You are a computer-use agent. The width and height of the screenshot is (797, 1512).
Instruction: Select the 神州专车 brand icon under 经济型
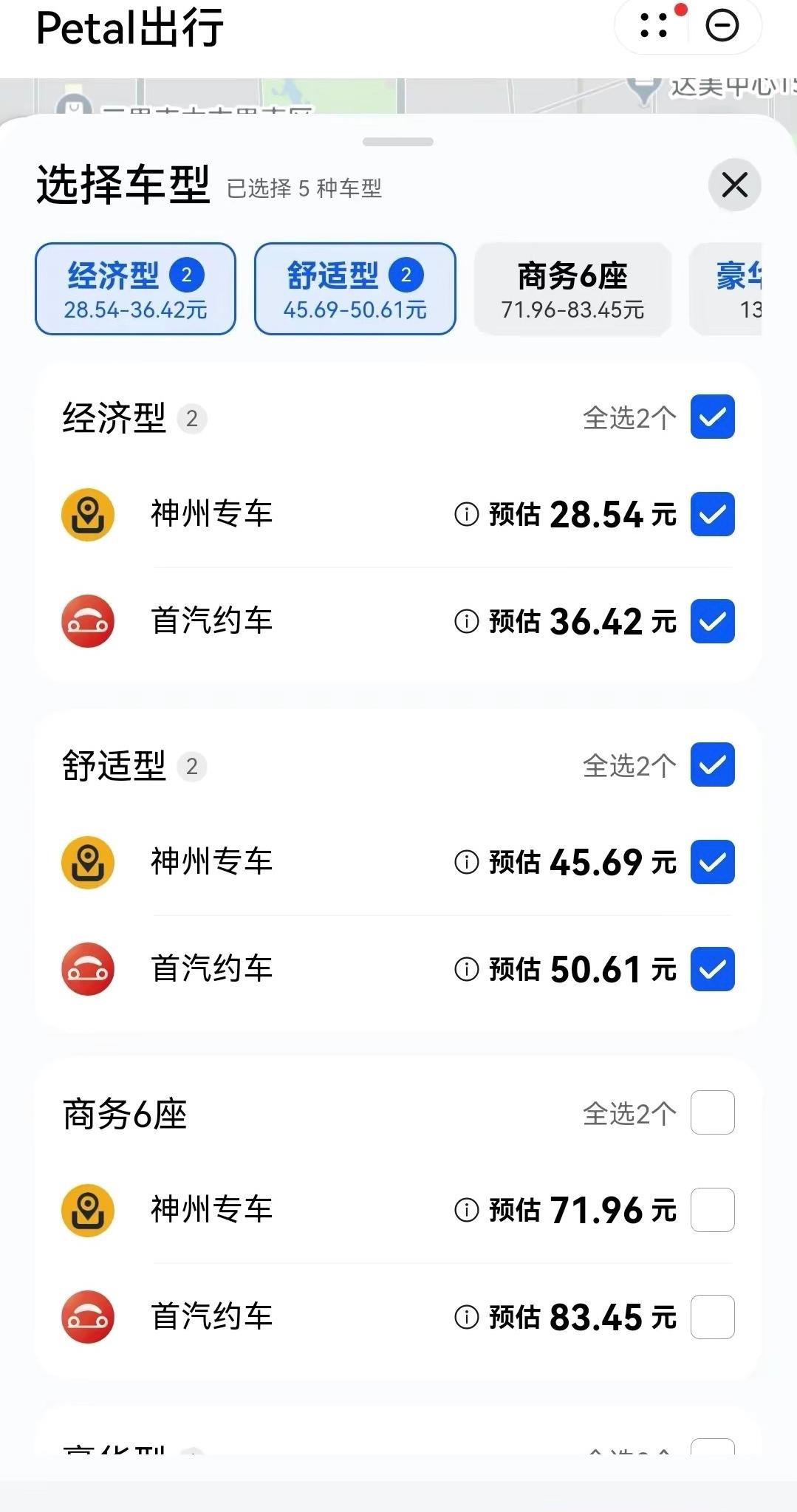[x=87, y=514]
